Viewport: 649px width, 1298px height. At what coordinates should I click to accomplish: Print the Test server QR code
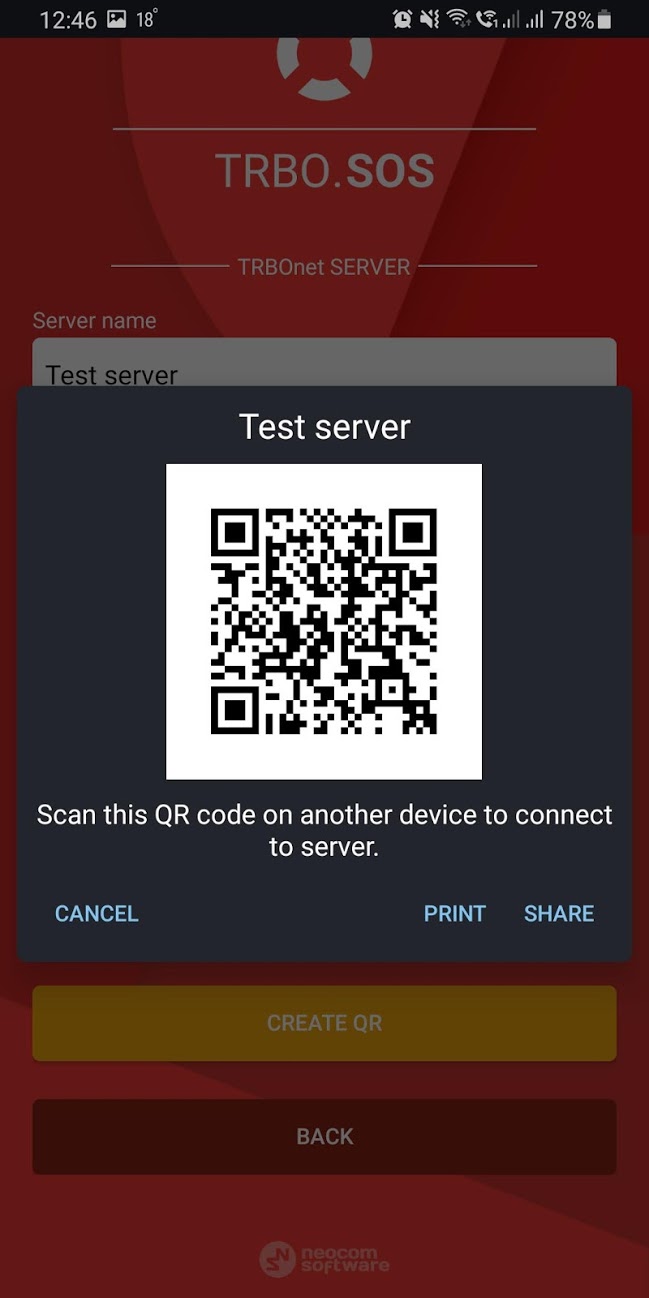454,913
